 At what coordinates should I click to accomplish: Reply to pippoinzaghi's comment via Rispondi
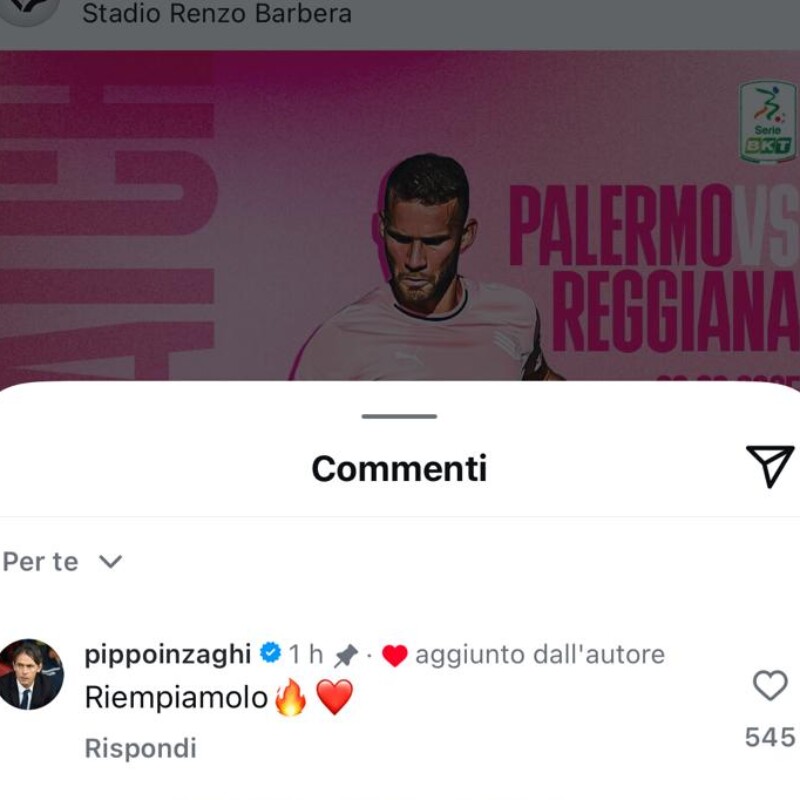point(140,748)
